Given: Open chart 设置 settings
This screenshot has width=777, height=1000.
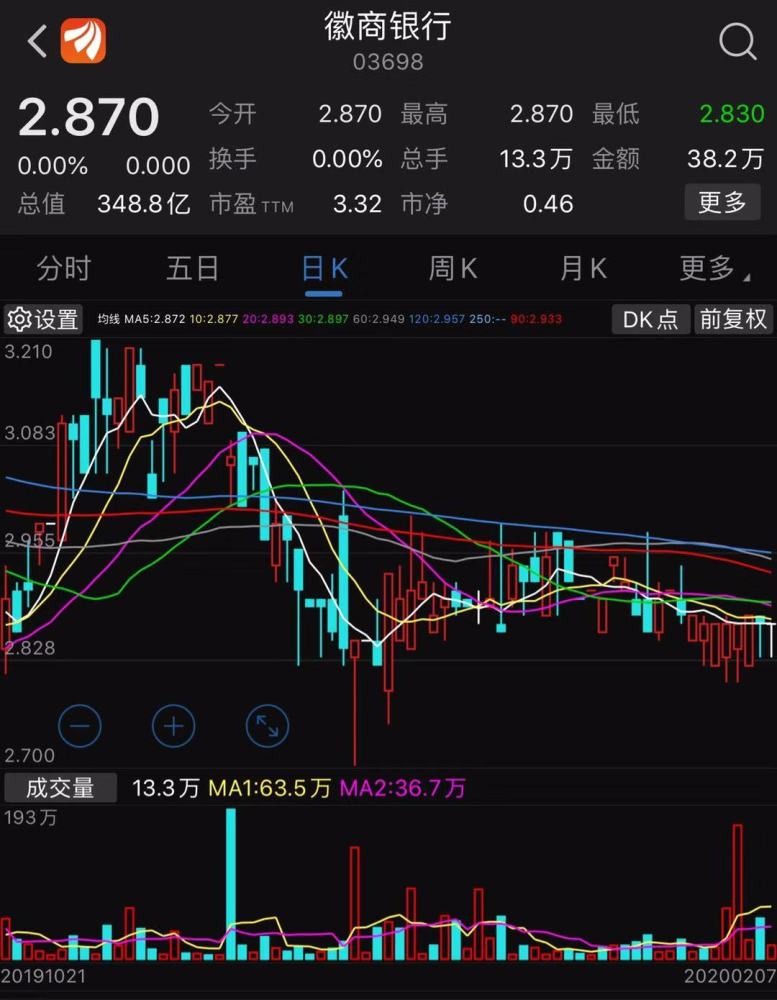Looking at the screenshot, I should tap(43, 319).
